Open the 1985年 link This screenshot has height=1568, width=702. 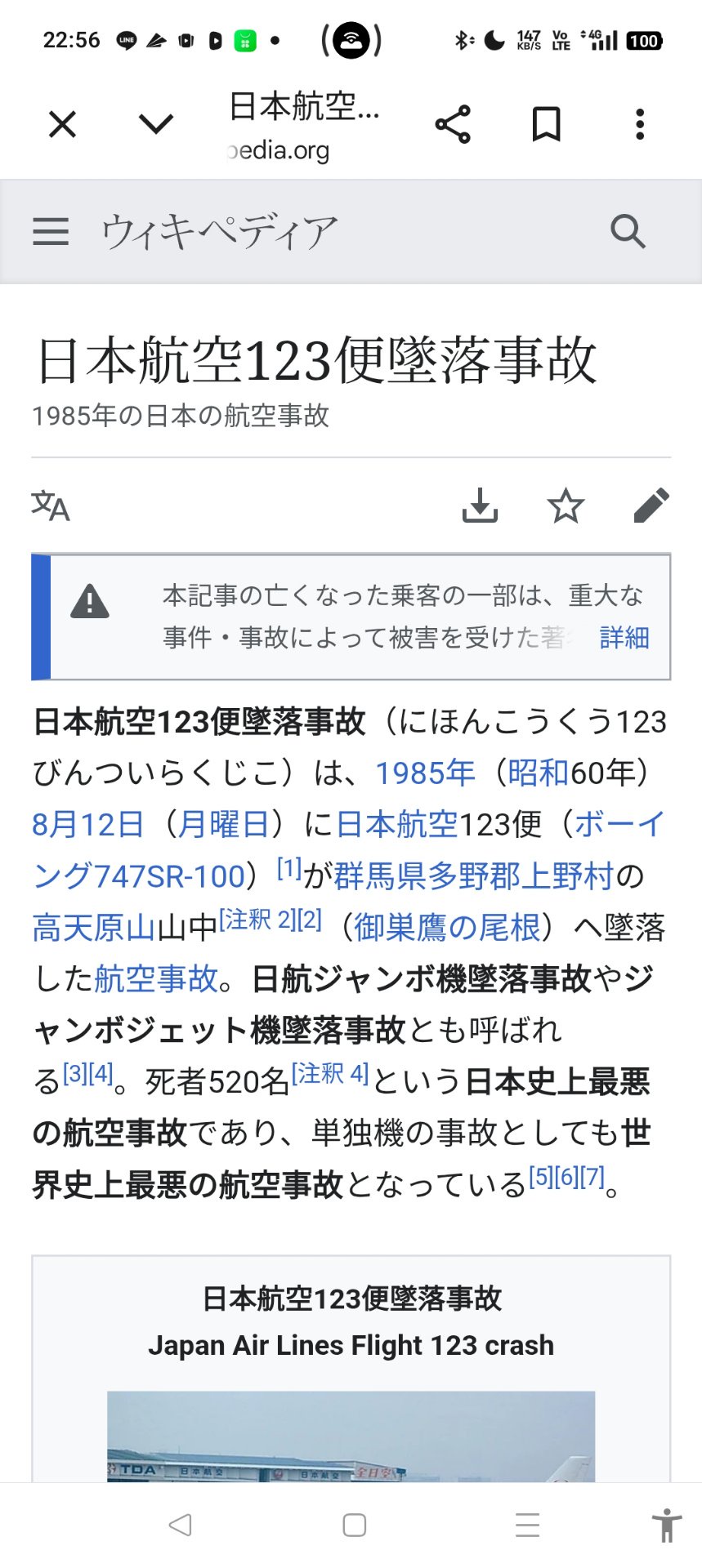(425, 773)
